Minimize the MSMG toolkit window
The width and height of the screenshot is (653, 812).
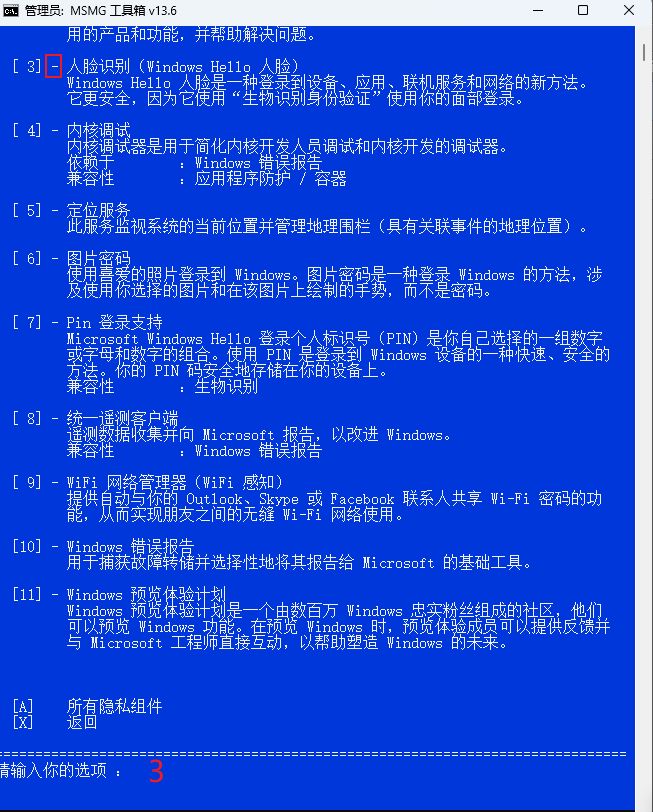click(538, 10)
